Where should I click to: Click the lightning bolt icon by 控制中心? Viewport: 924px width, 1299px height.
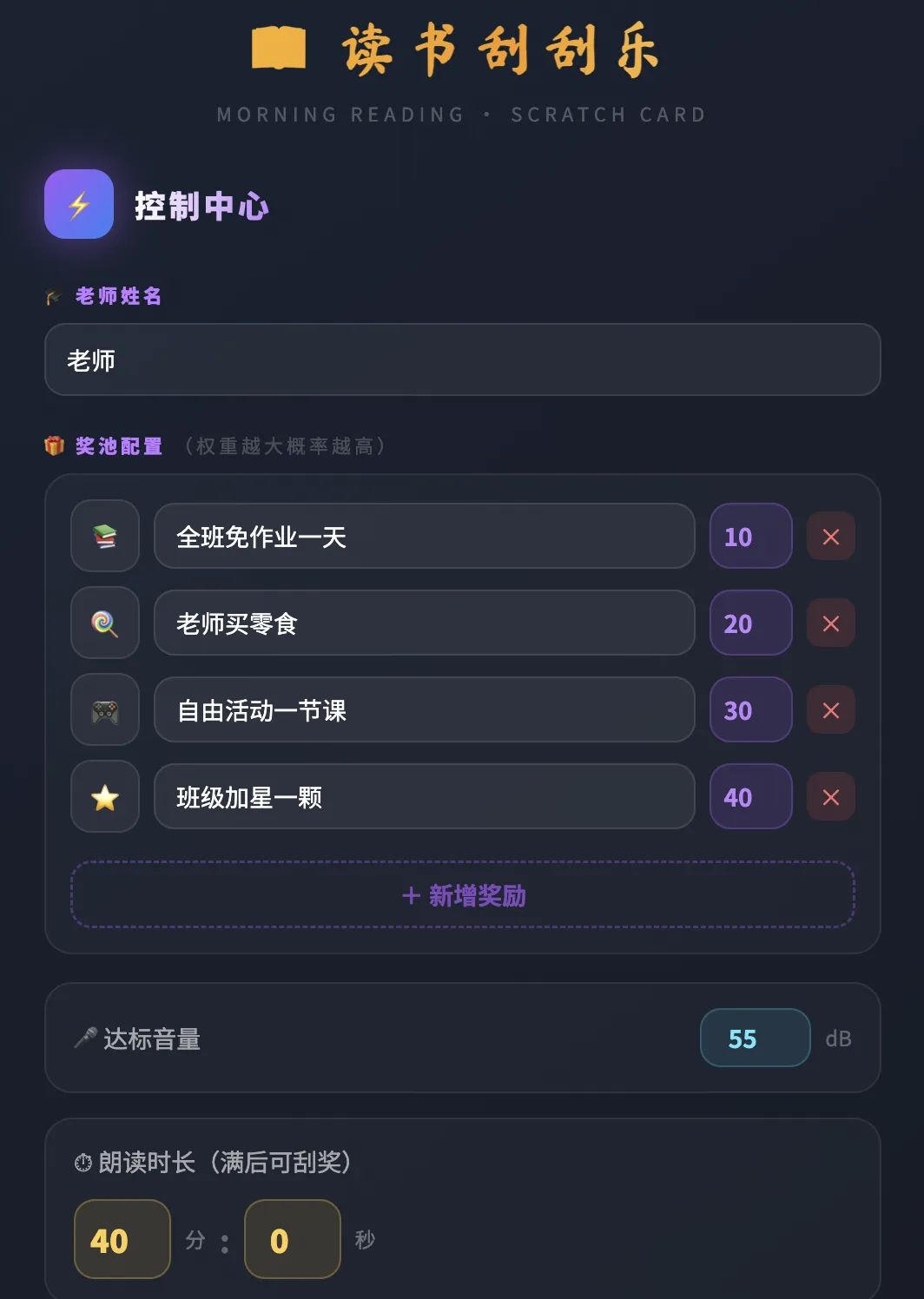(78, 205)
